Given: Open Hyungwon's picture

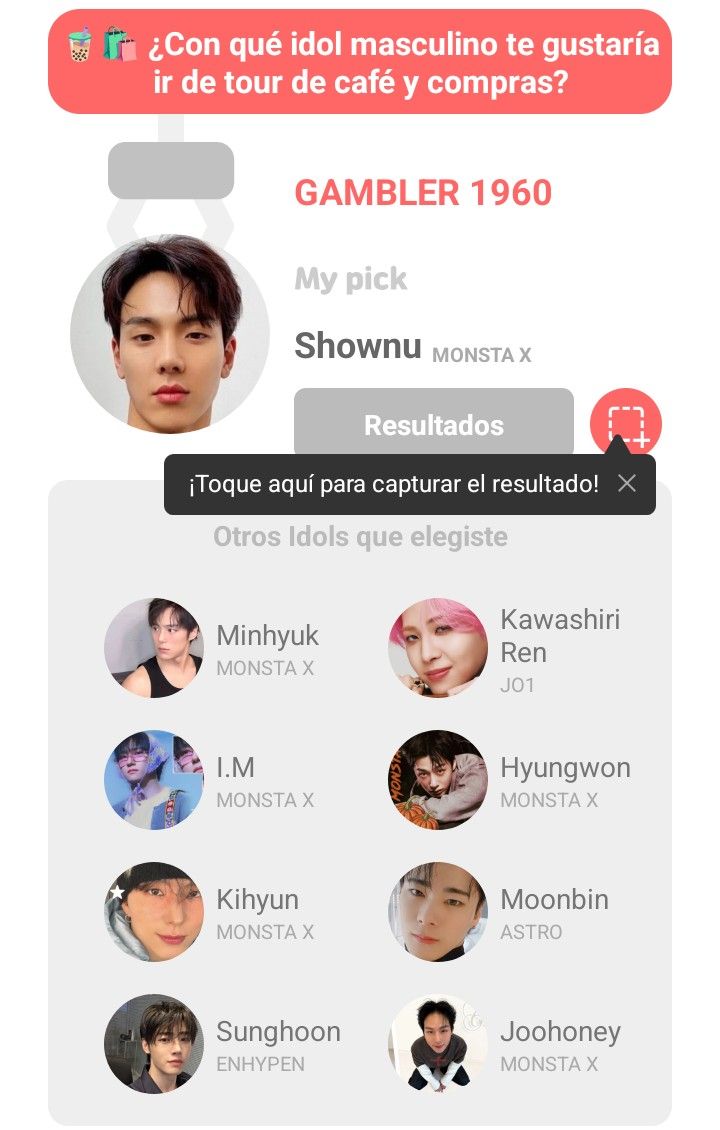Looking at the screenshot, I should (438, 779).
